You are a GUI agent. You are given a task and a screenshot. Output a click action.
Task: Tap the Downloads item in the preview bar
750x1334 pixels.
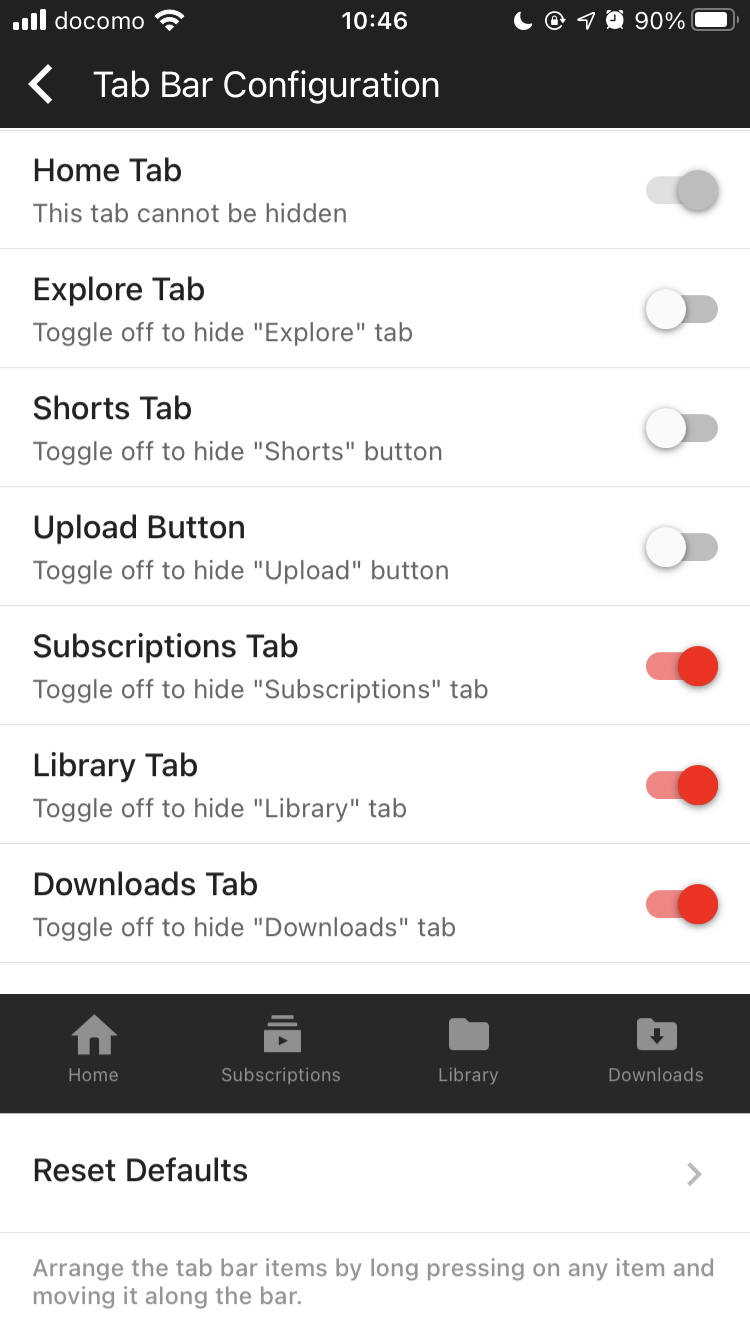656,1050
